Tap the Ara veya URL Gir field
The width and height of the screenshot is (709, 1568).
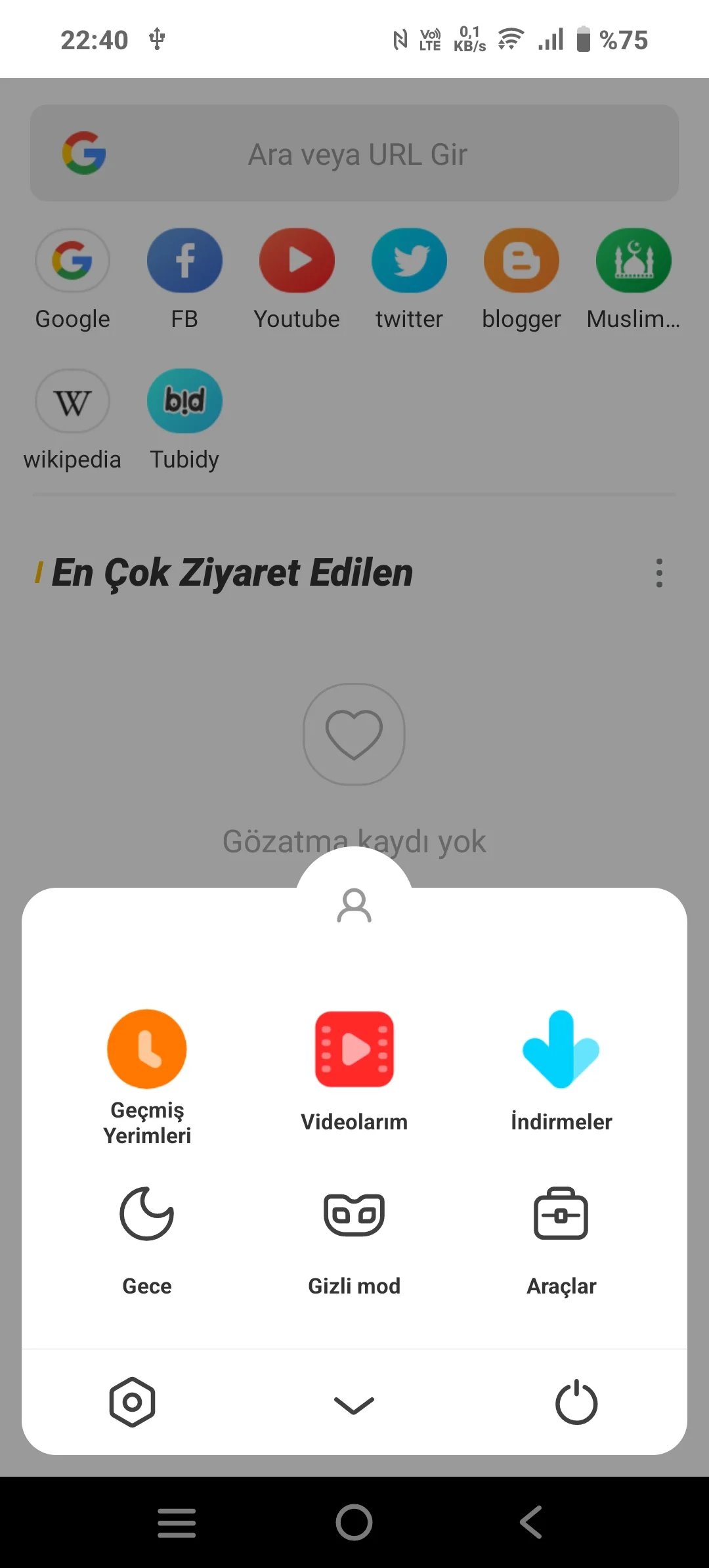pos(354,153)
